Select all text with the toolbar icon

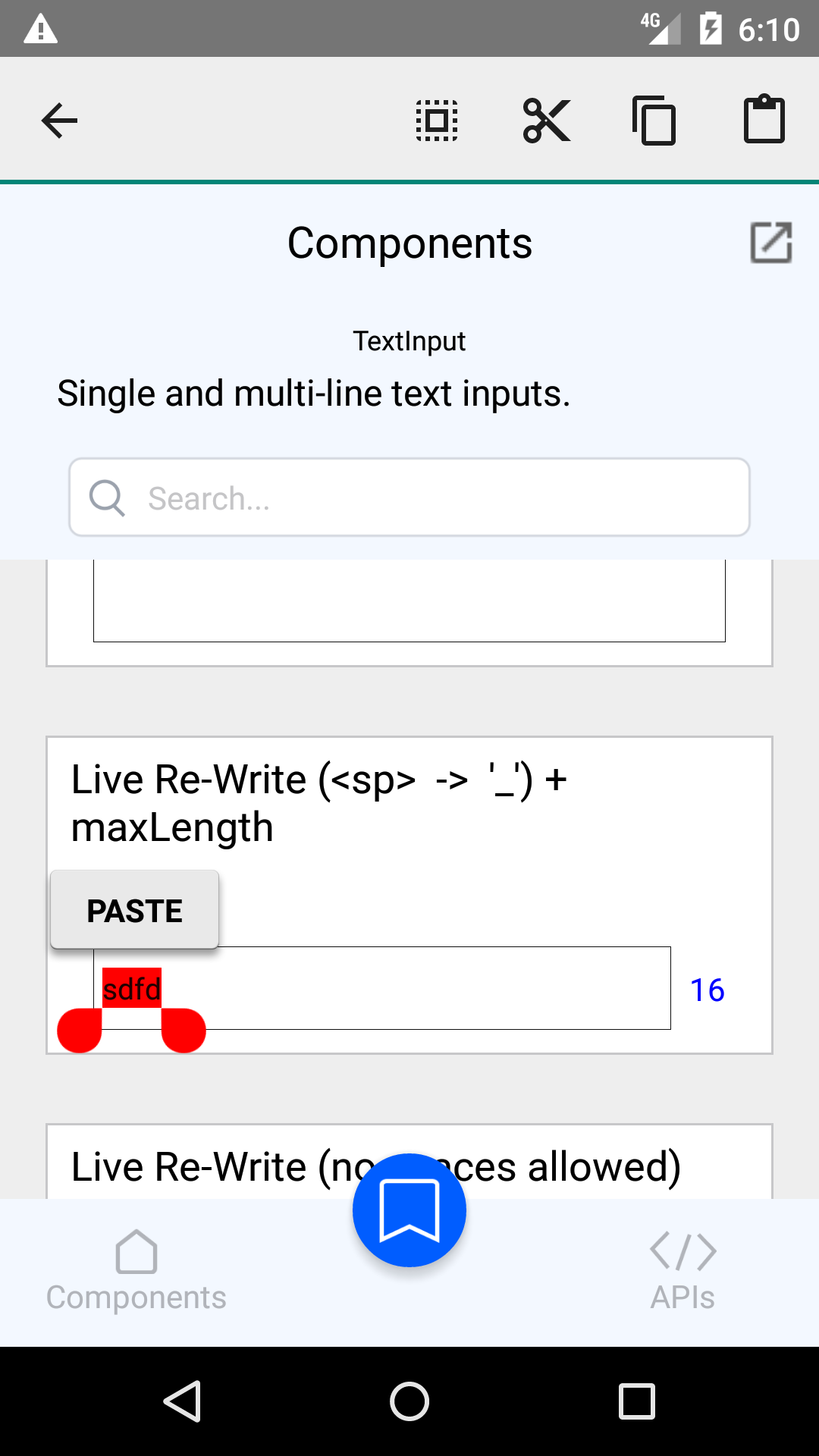[x=437, y=121]
